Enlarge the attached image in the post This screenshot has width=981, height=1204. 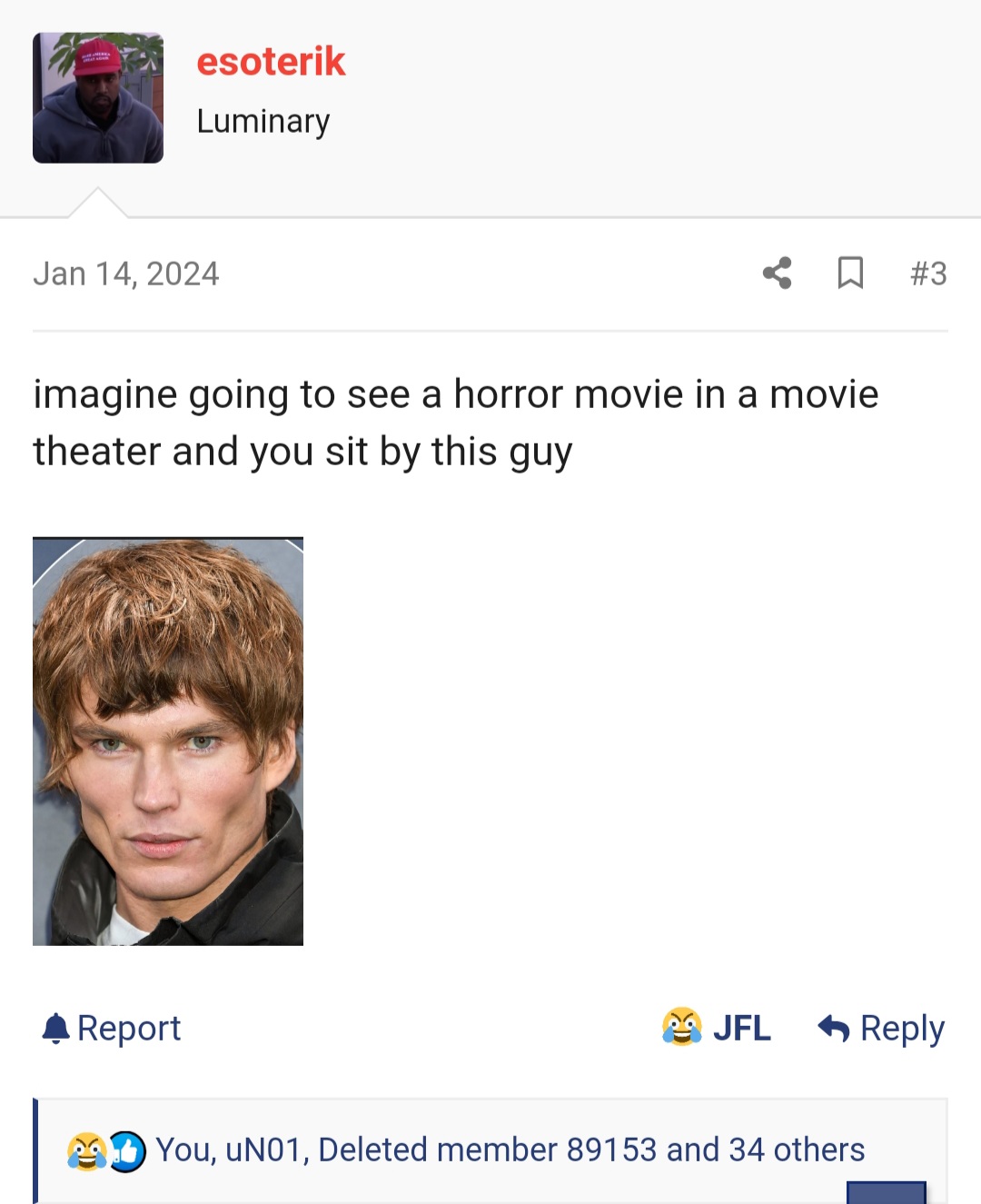click(x=168, y=741)
